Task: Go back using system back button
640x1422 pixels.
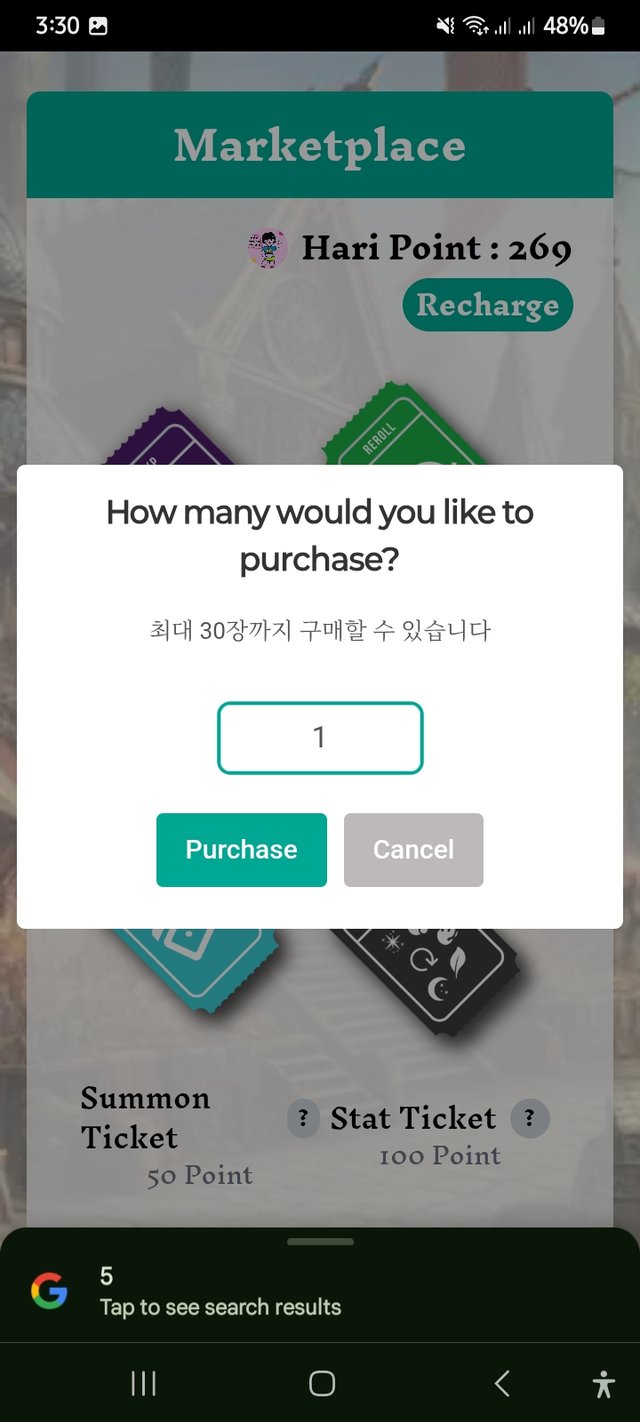Action: (x=502, y=1383)
